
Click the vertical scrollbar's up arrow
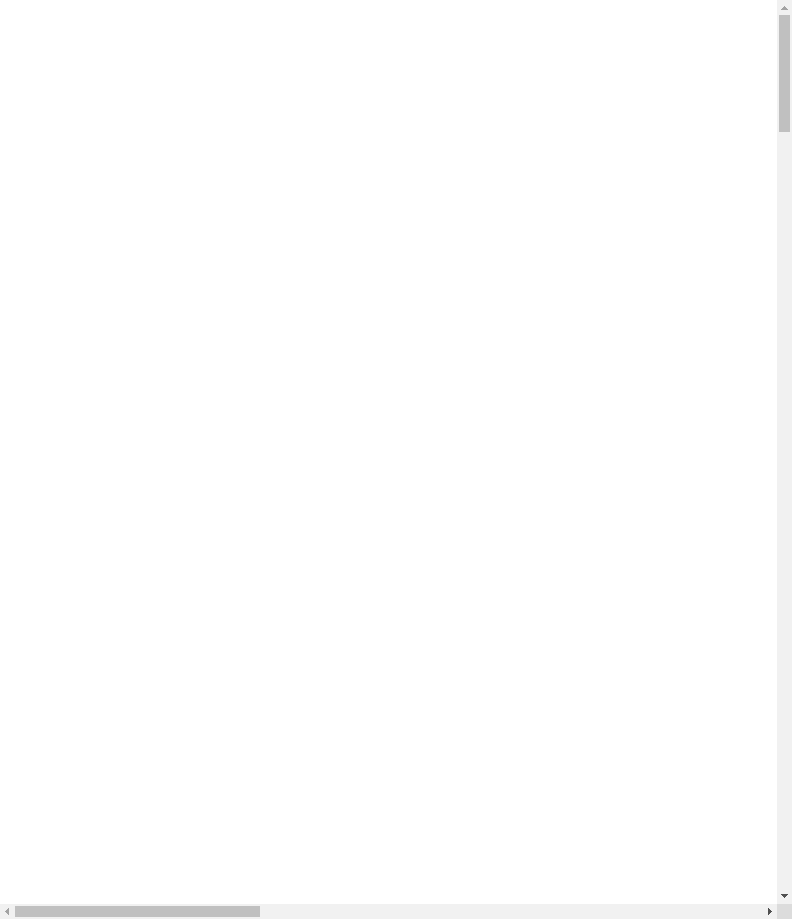coord(784,7)
